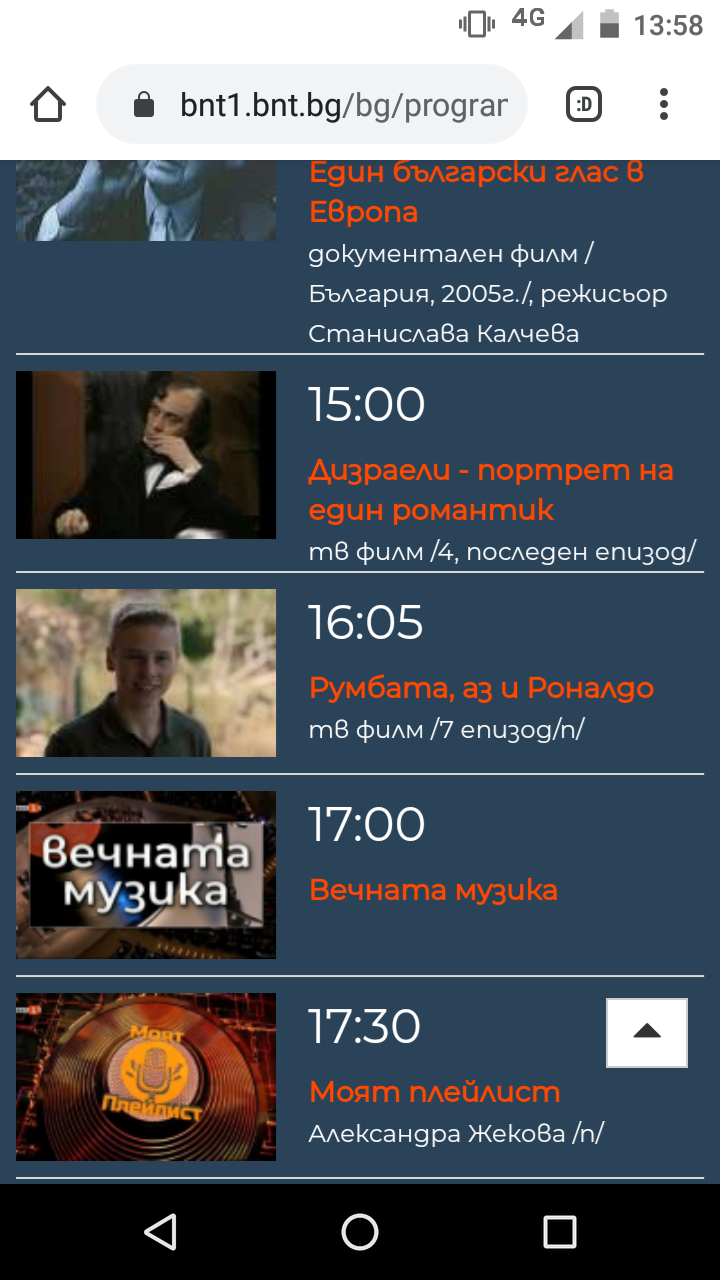
Task: Open the Моят плейлист title link
Action: [434, 1092]
